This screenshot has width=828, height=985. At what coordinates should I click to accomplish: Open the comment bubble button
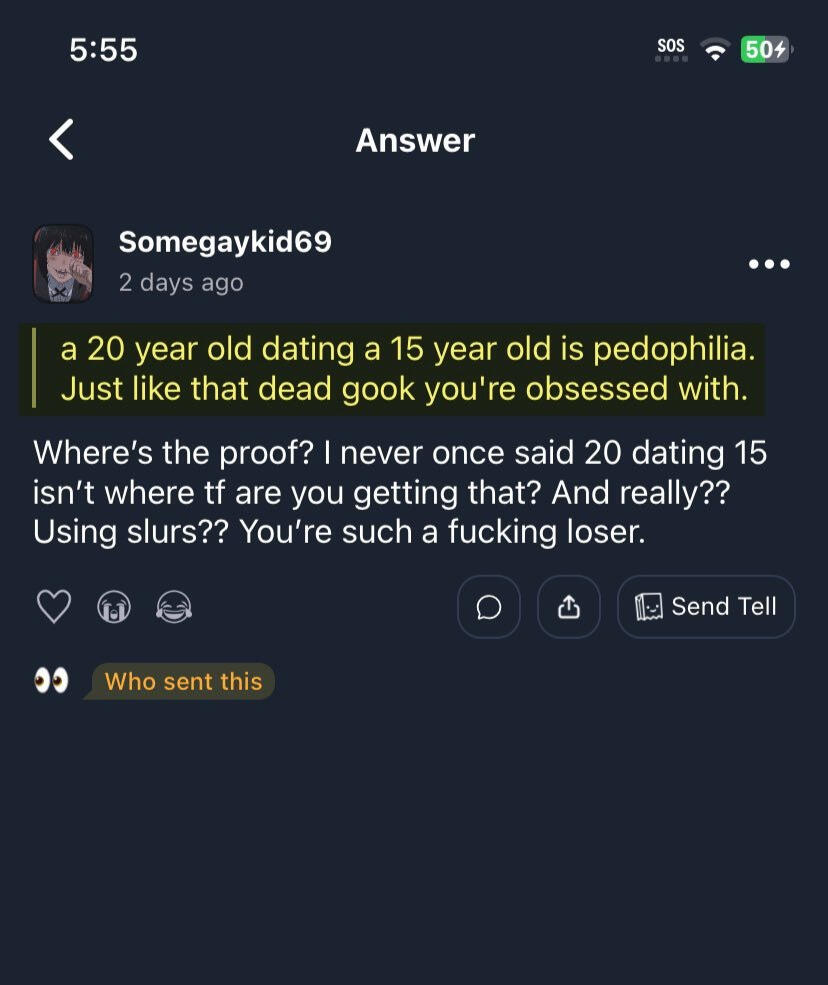pos(489,607)
